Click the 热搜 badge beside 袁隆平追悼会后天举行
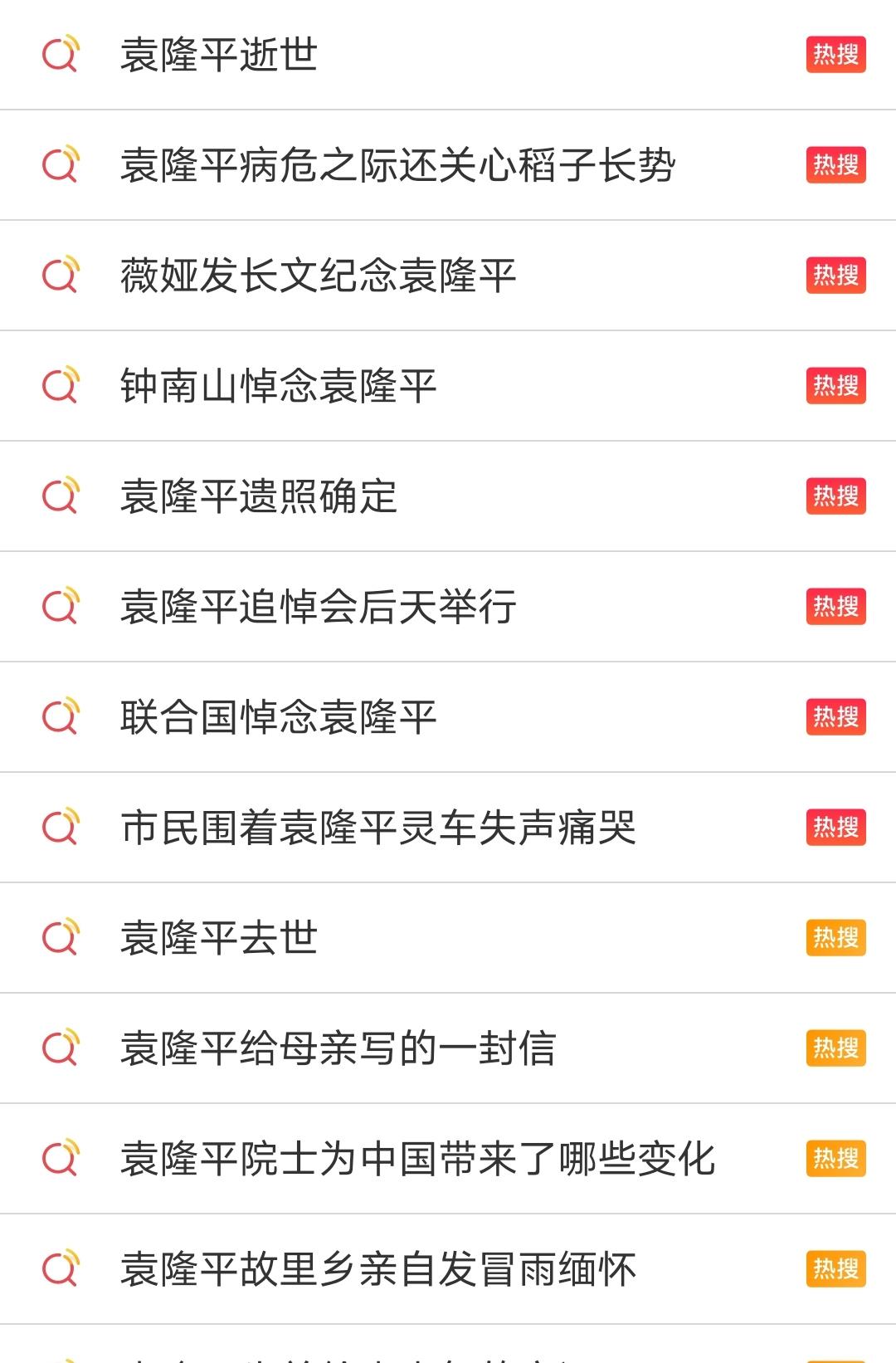Image resolution: width=896 pixels, height=1363 pixels. coord(835,606)
